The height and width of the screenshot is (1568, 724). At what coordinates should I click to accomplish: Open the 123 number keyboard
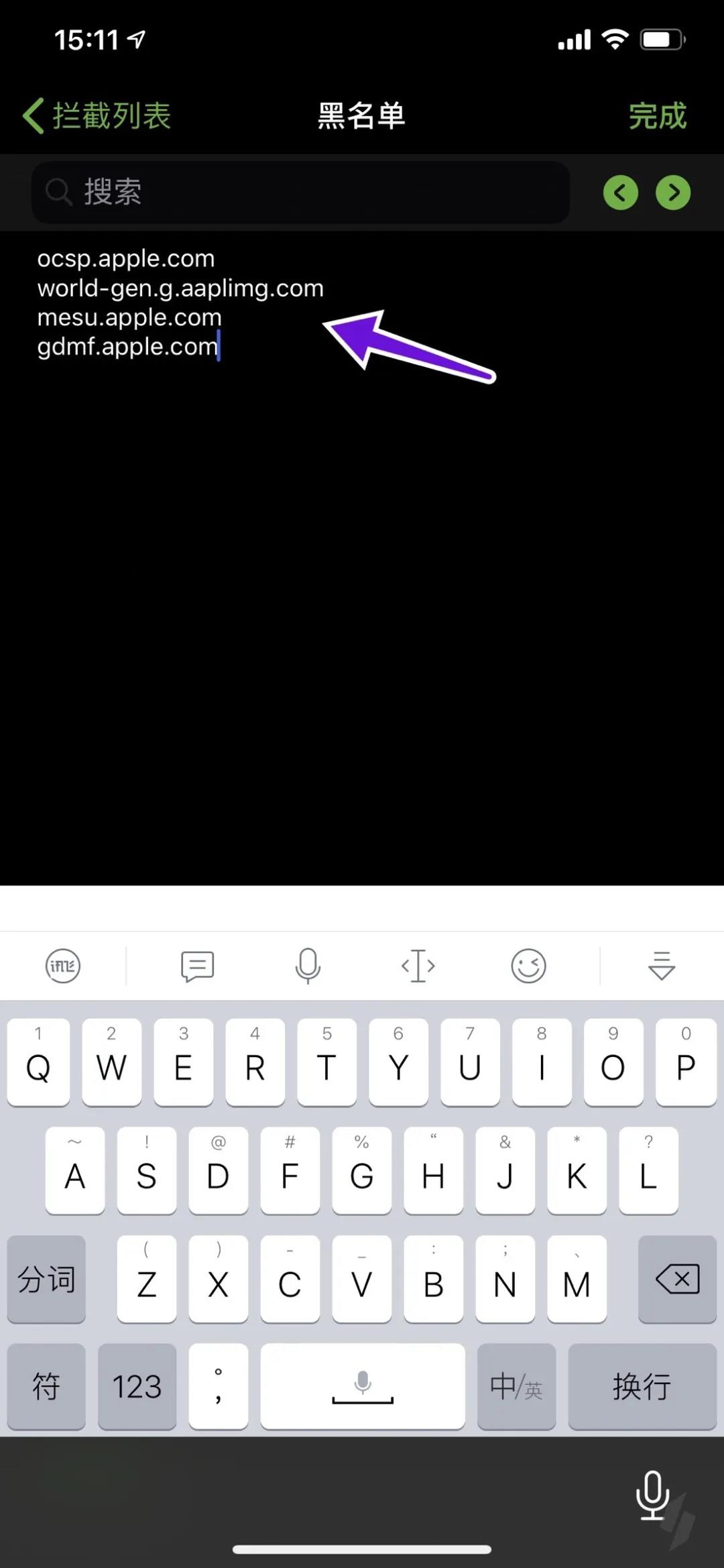point(137,1386)
